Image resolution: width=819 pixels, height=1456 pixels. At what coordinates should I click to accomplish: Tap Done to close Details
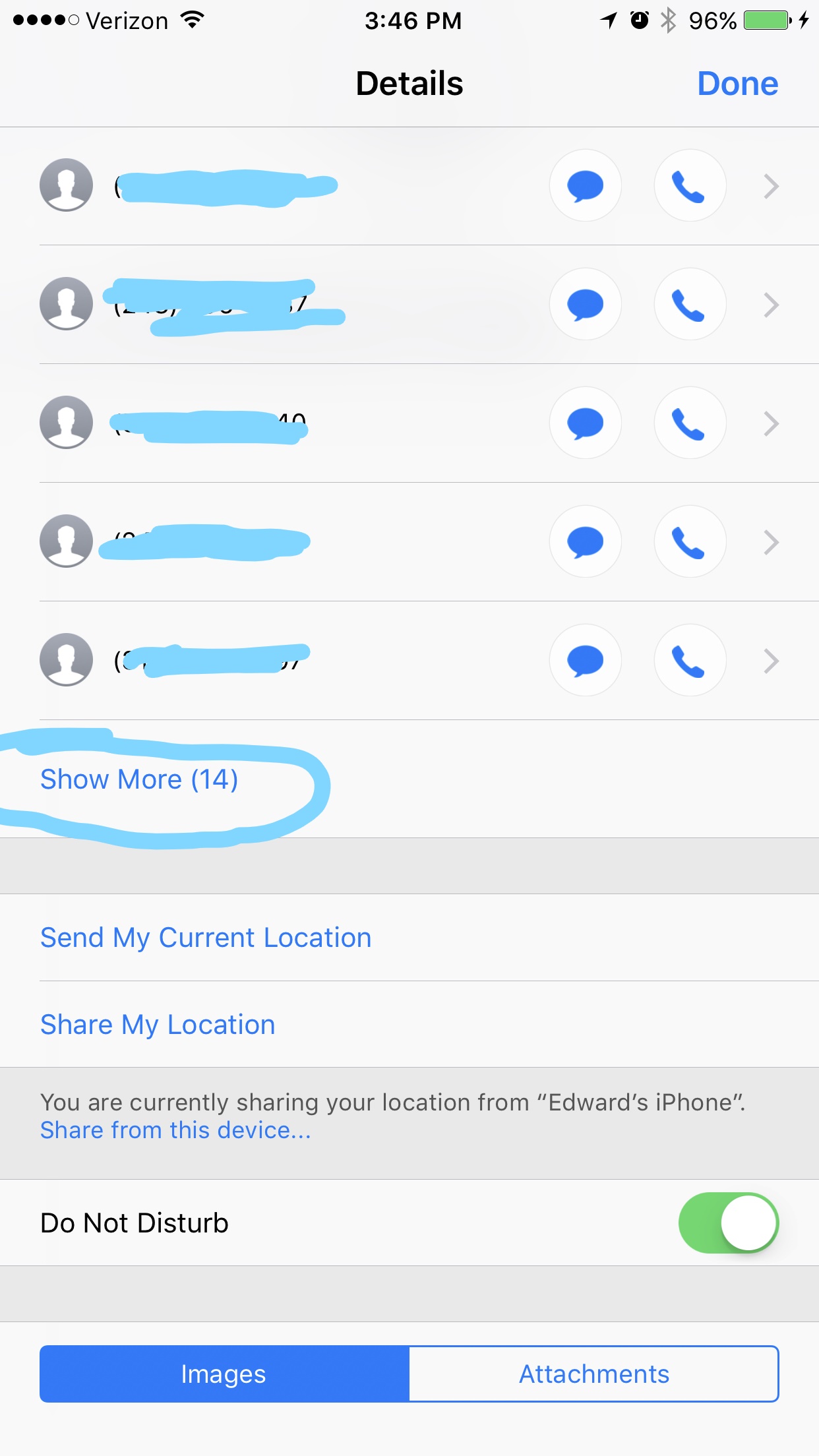(738, 83)
